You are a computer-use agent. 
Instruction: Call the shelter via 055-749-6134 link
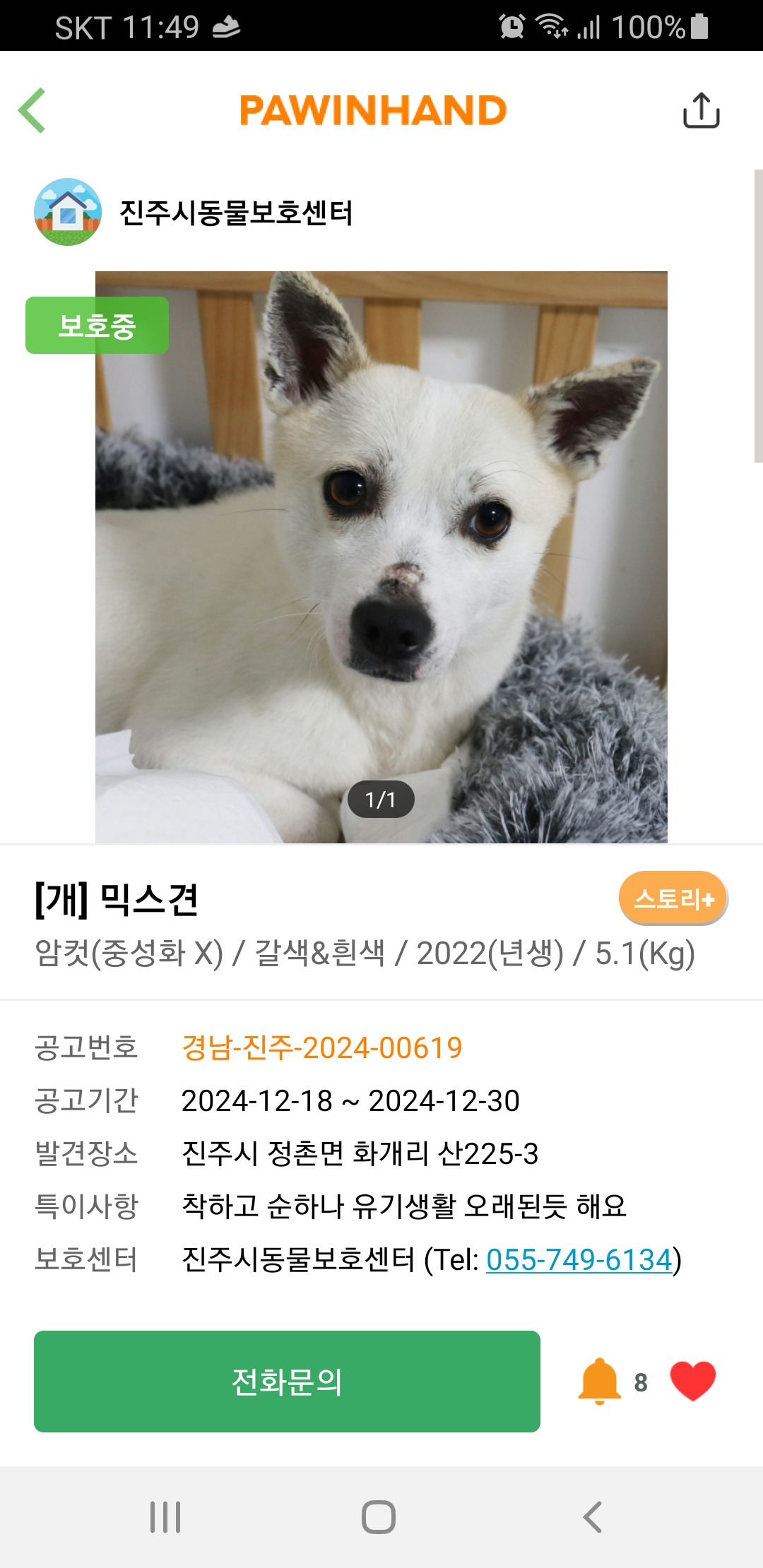click(x=579, y=1261)
